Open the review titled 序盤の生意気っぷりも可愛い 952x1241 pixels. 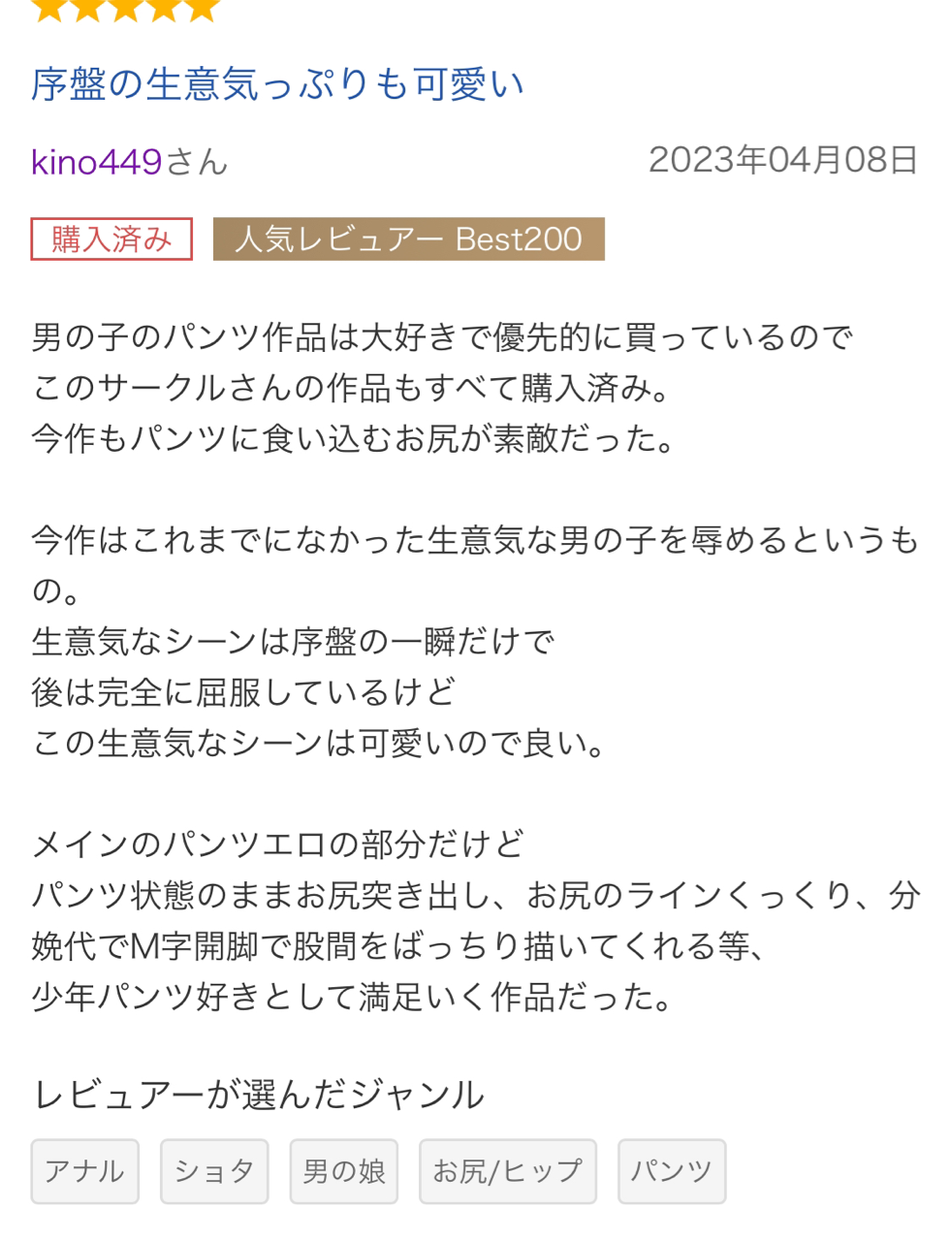(x=277, y=84)
